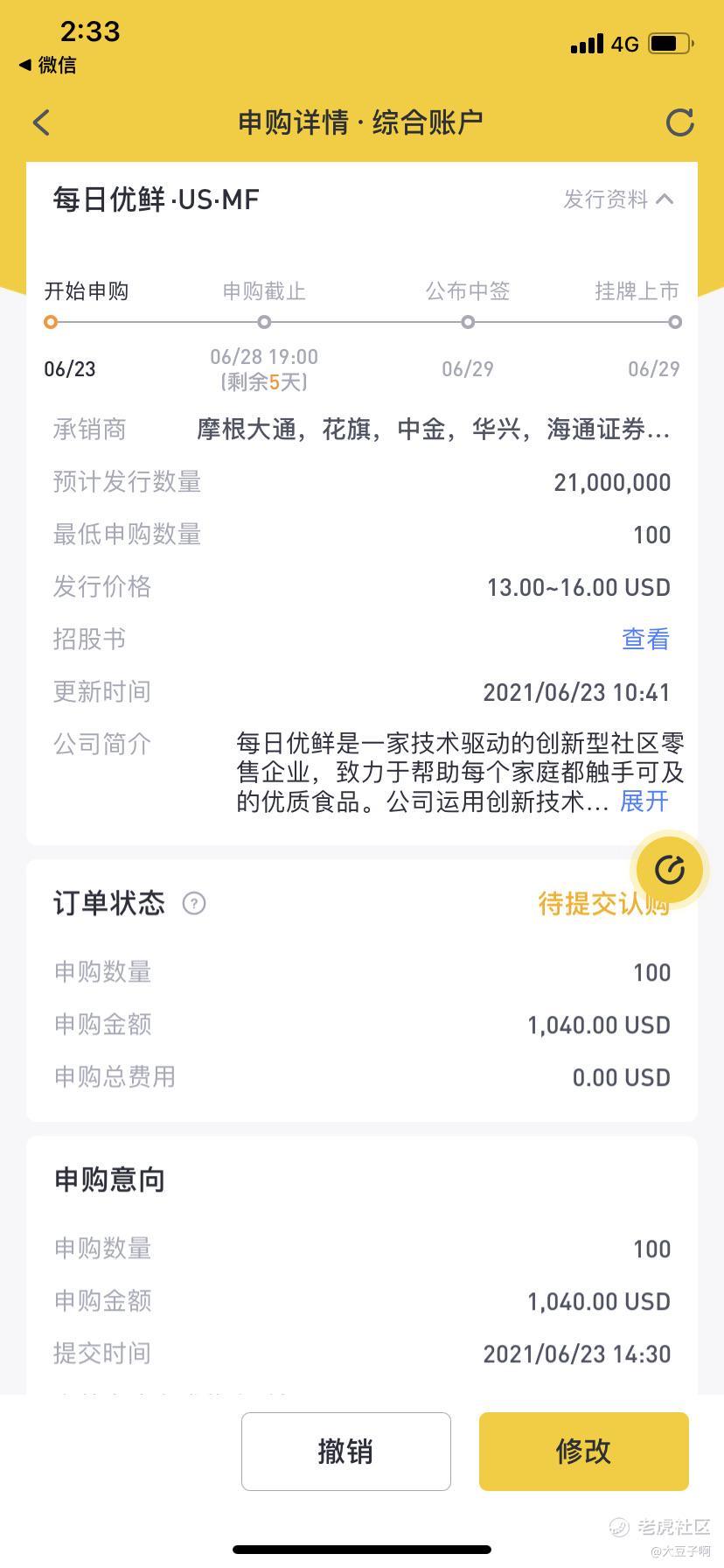Expand company intro with 展开

pyautogui.click(x=644, y=801)
